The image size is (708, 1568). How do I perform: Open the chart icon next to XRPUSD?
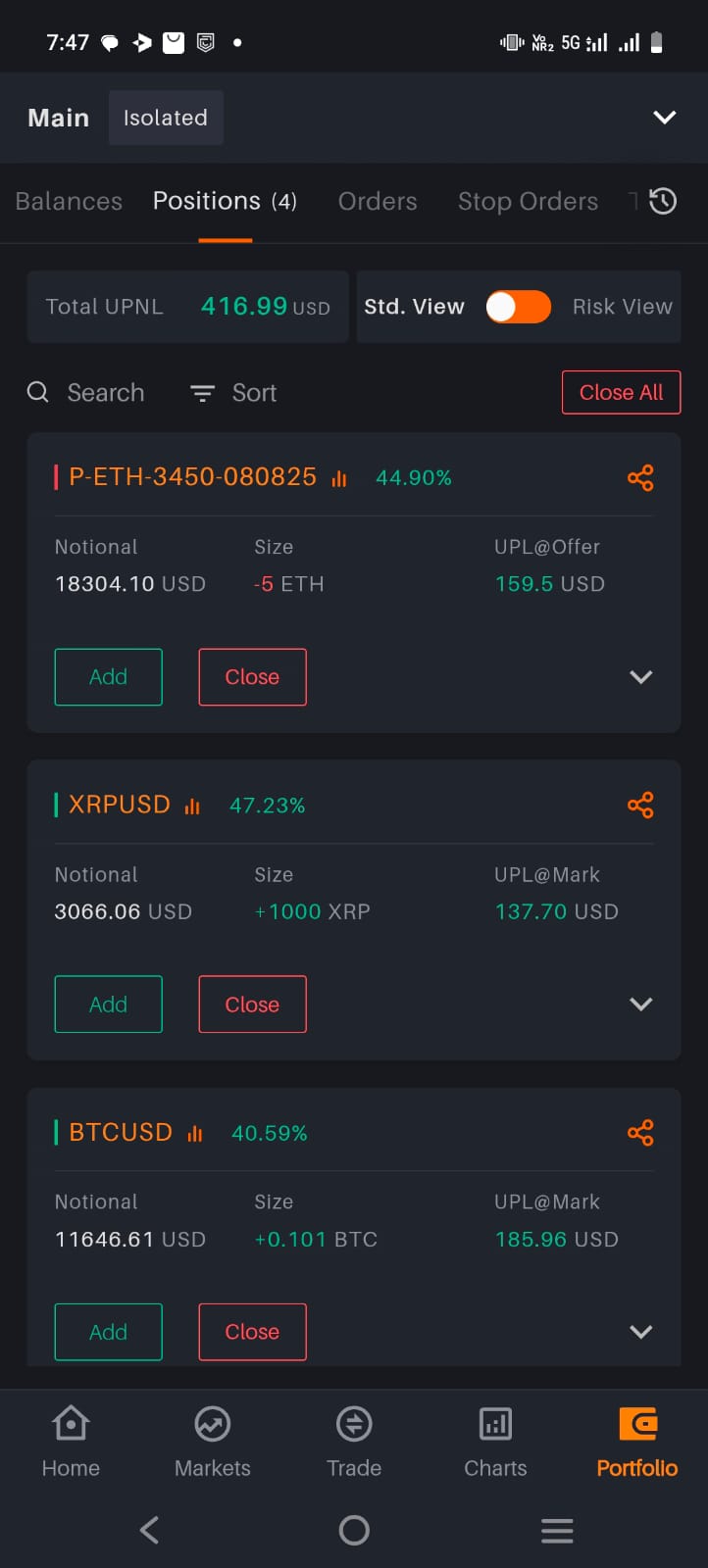[x=191, y=805]
